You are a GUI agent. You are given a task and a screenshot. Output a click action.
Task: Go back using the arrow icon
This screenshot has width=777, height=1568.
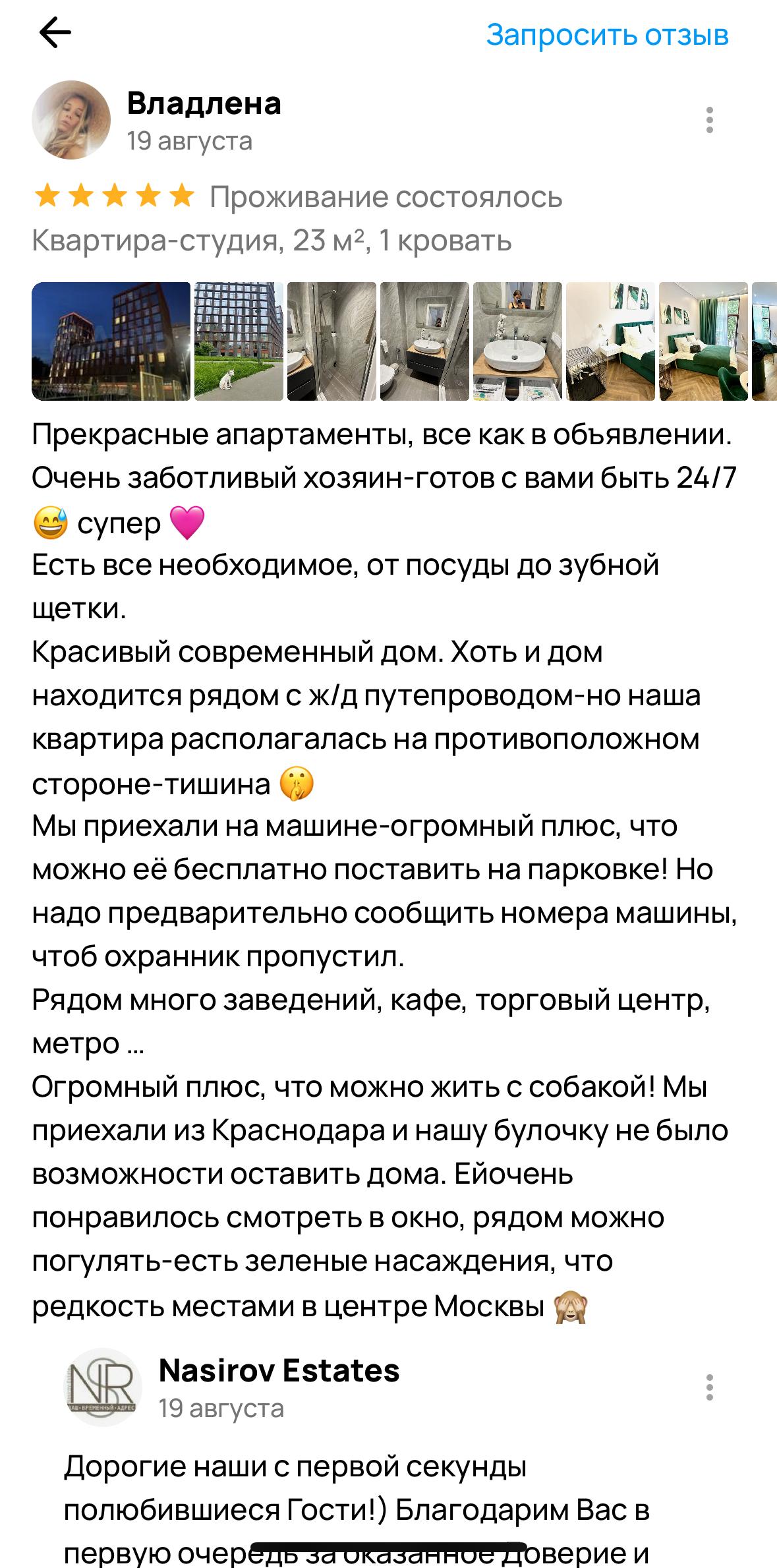point(55,34)
